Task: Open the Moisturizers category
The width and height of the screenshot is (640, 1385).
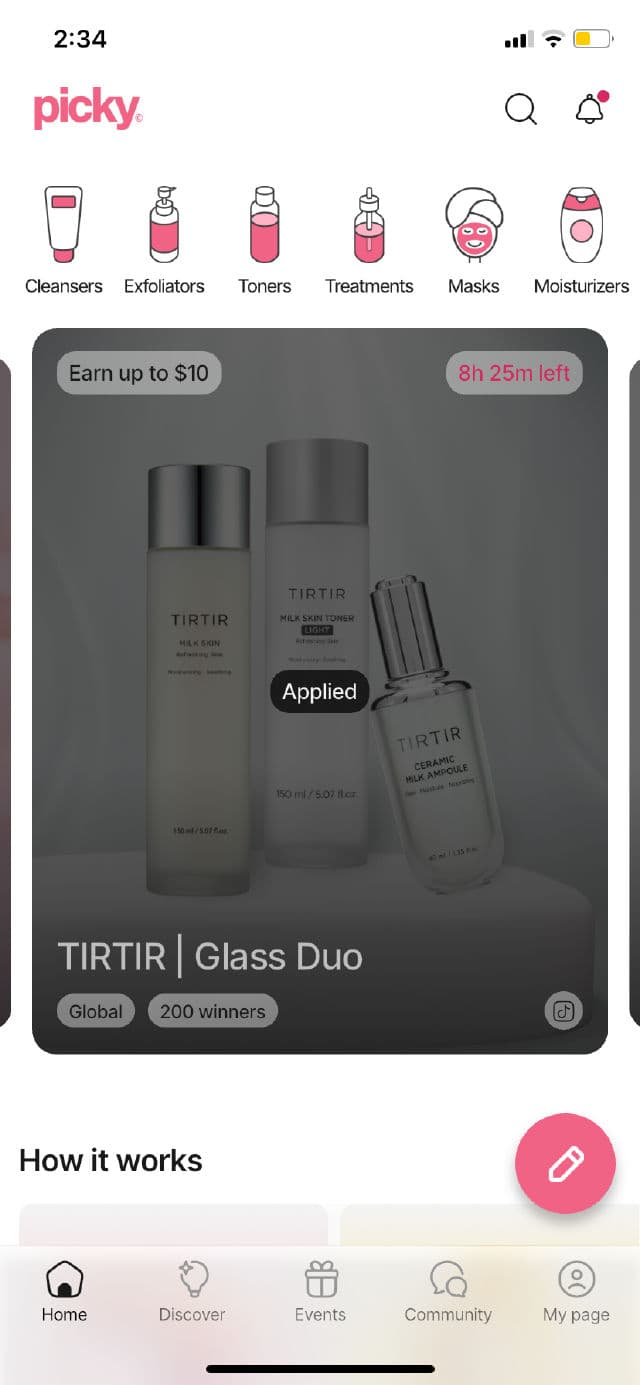Action: [581, 240]
